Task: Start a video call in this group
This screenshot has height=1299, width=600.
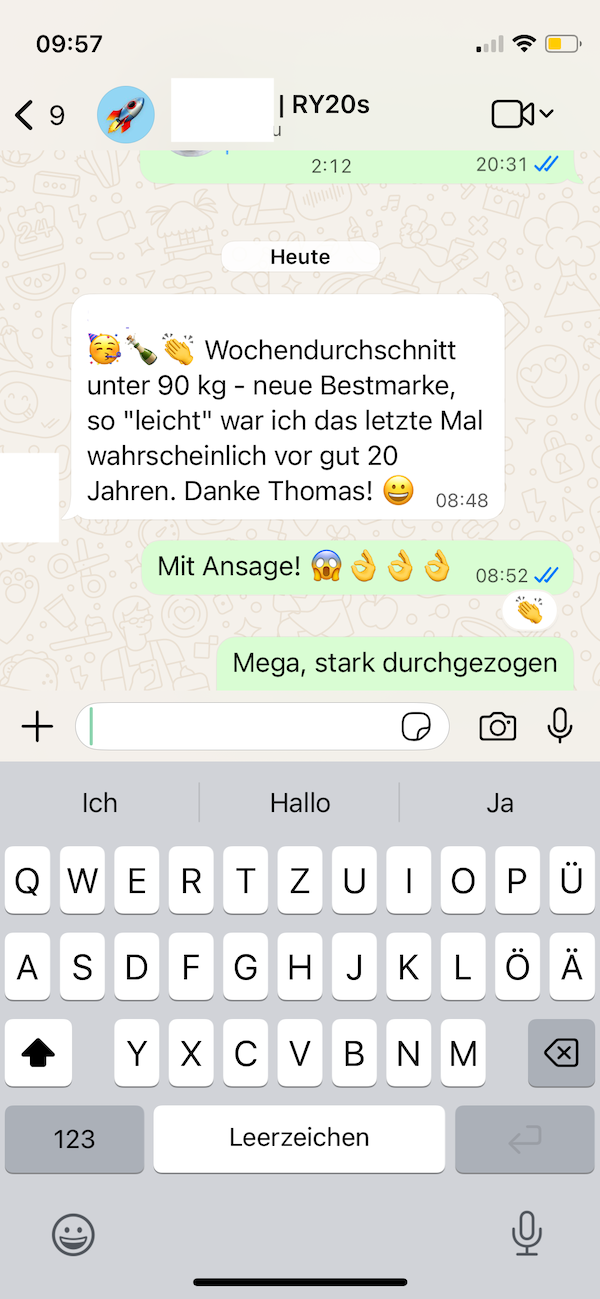Action: pos(522,114)
